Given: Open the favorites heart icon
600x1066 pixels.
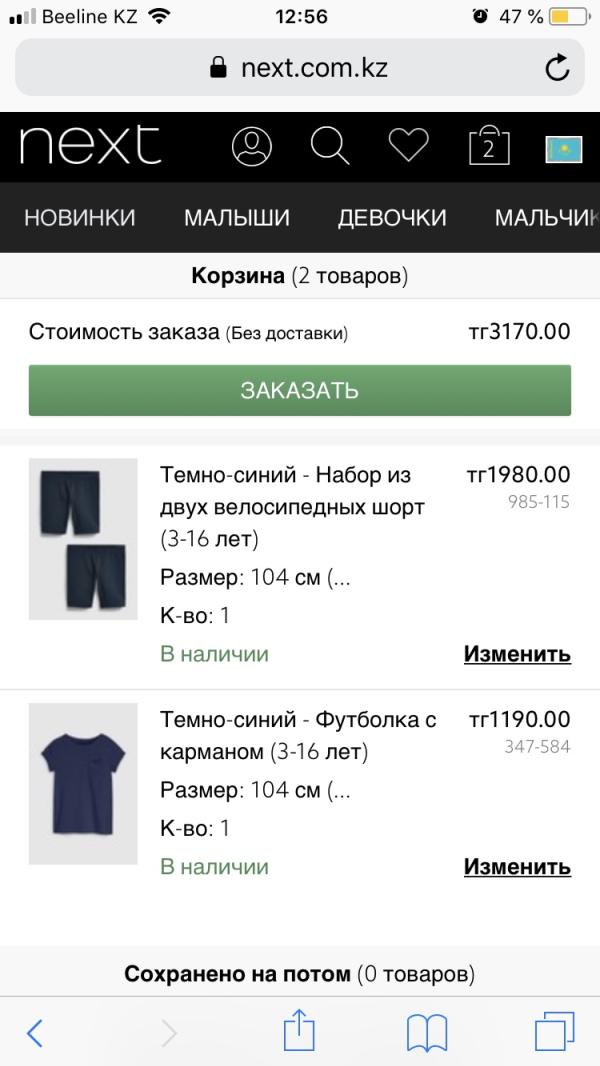Looking at the screenshot, I should point(408,146).
